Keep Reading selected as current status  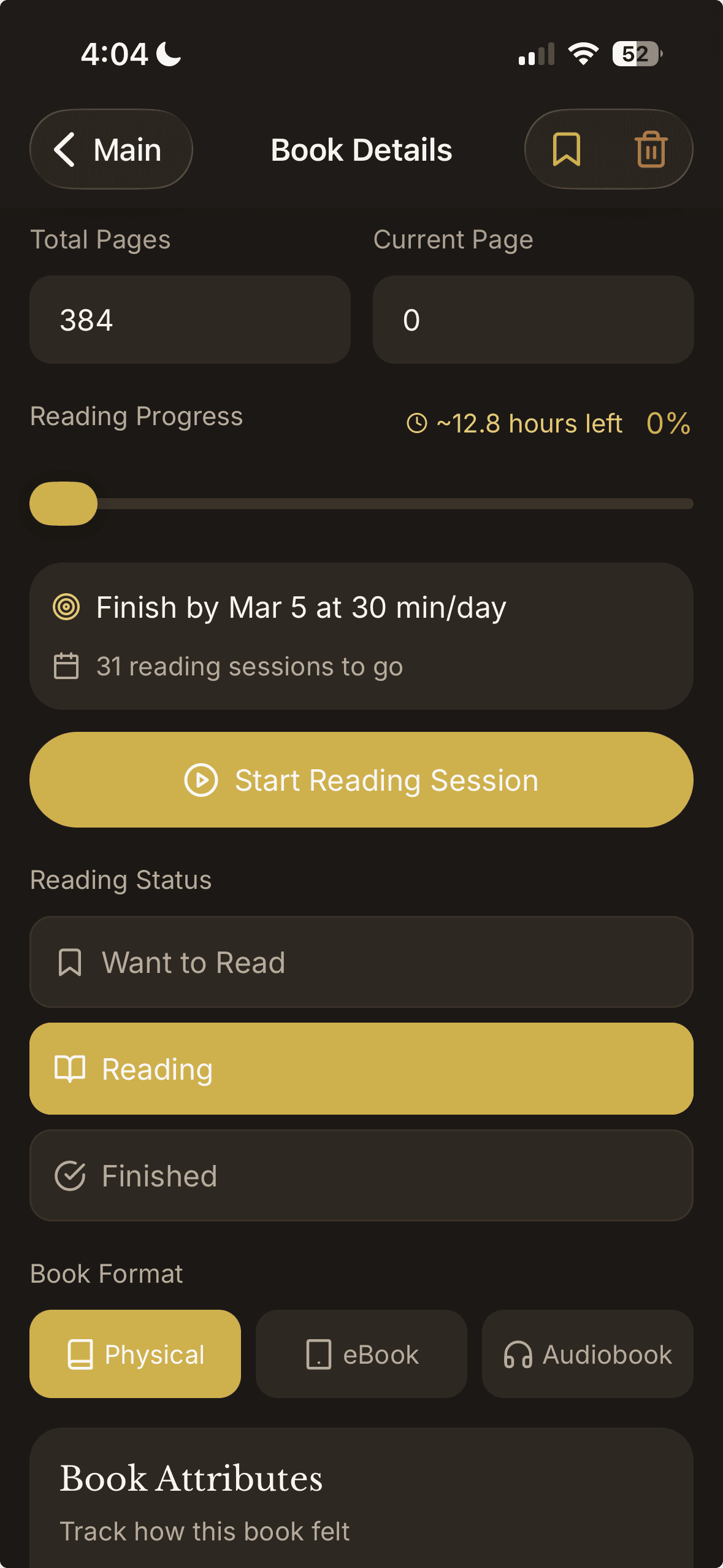point(361,1068)
